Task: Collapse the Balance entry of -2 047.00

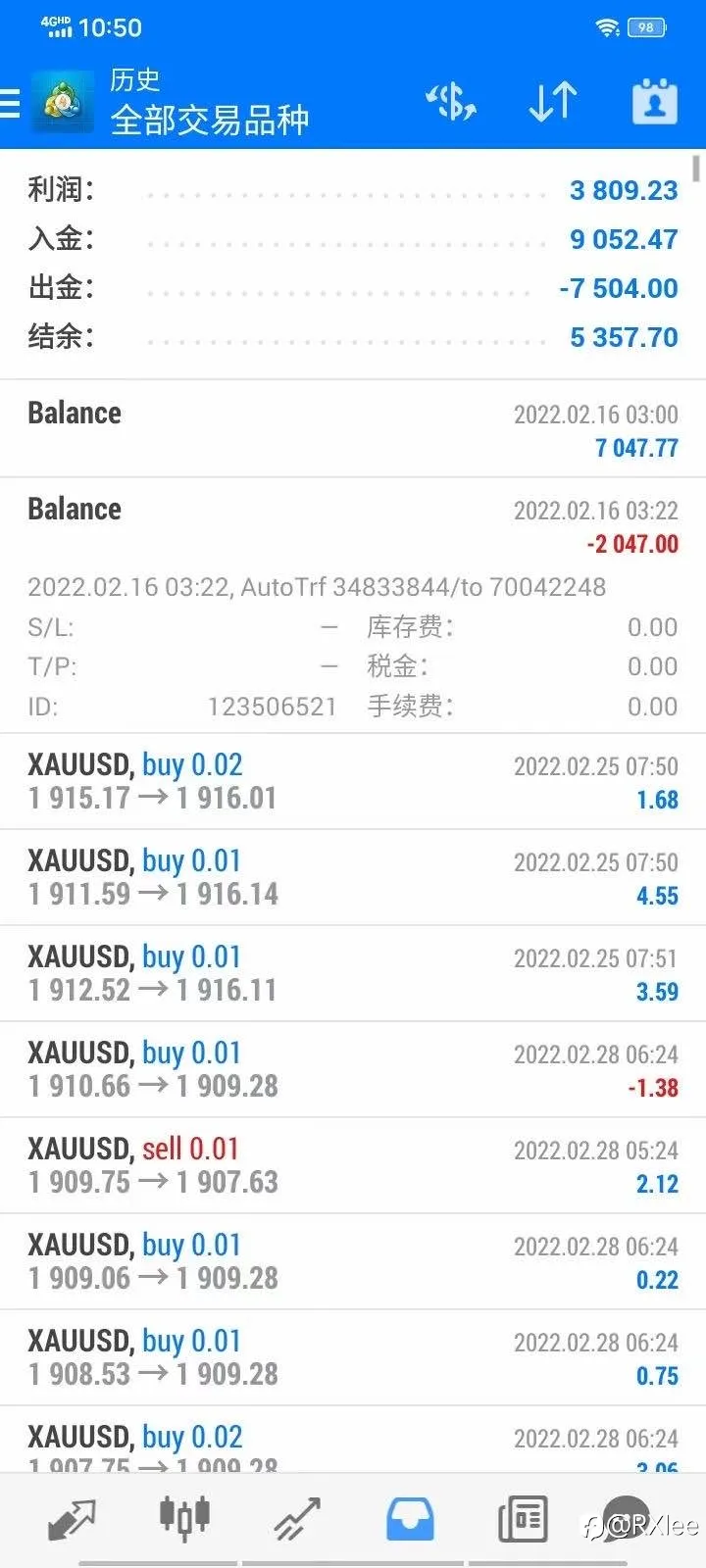Action: 353,605
